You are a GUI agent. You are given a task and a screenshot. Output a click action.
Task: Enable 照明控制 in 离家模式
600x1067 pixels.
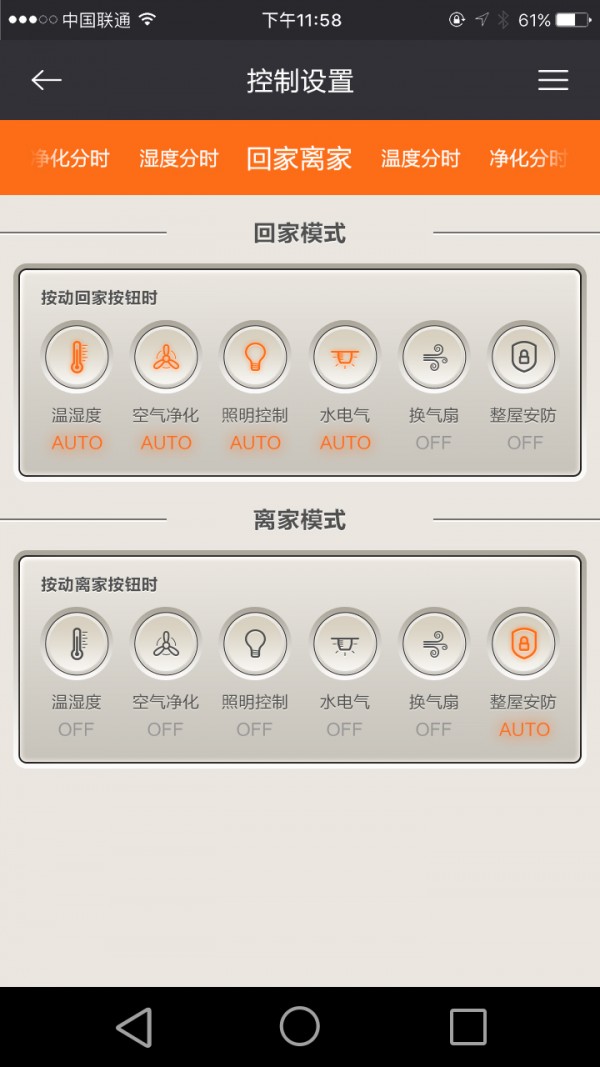255,644
